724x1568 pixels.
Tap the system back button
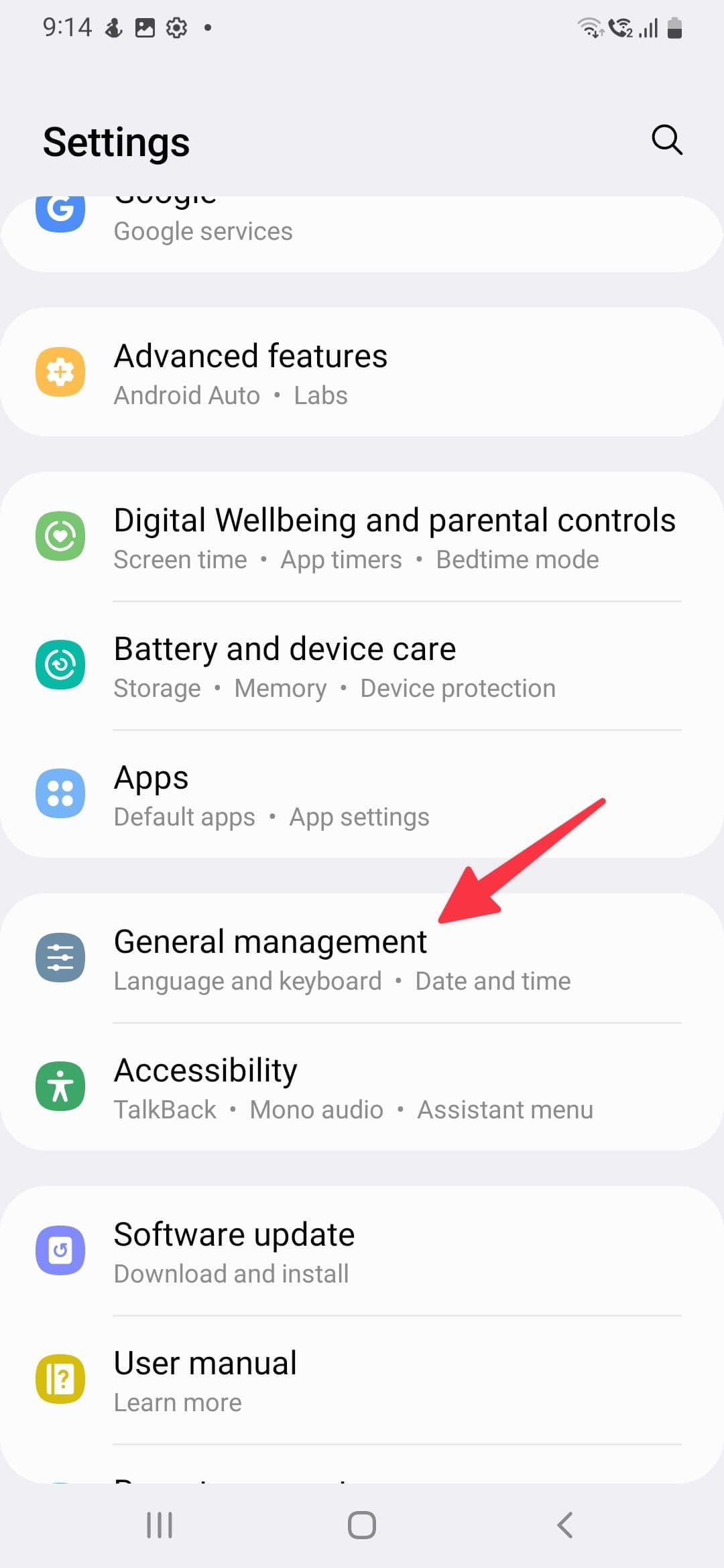point(564,1525)
